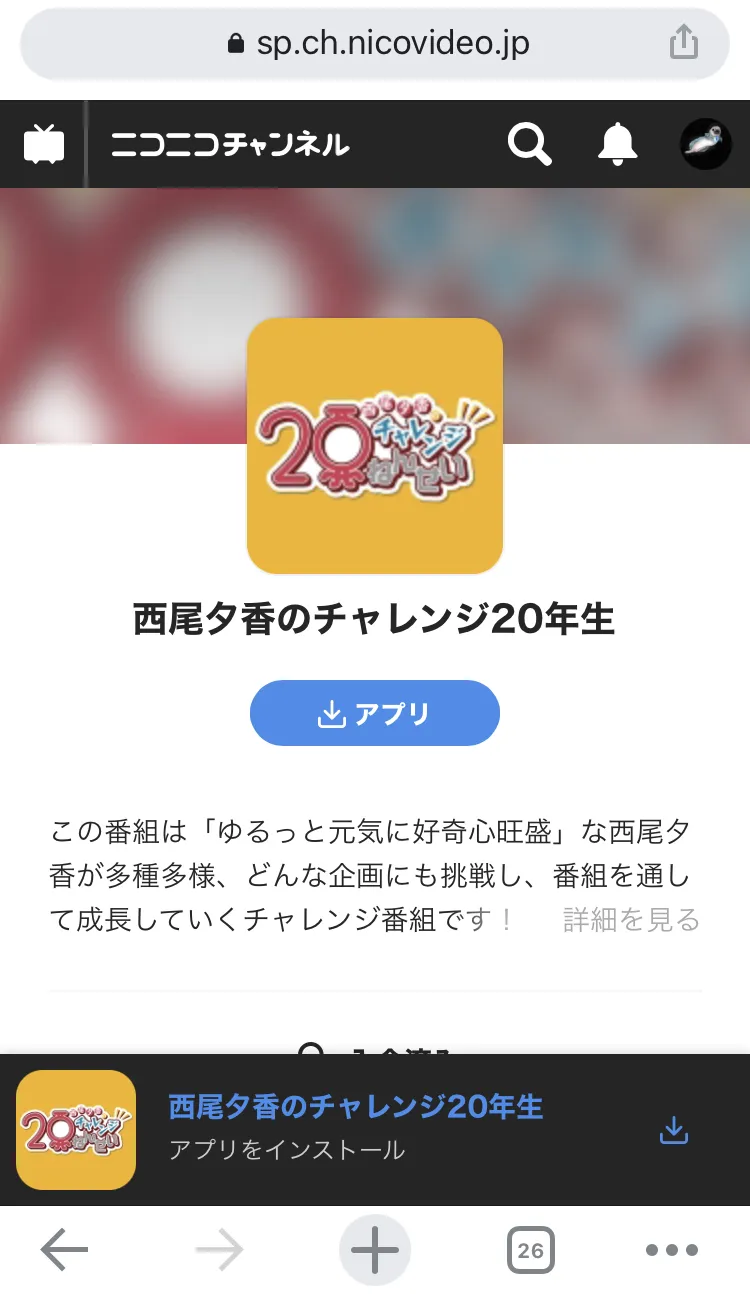
Task: Go back in the browser
Action: pyautogui.click(x=65, y=1250)
